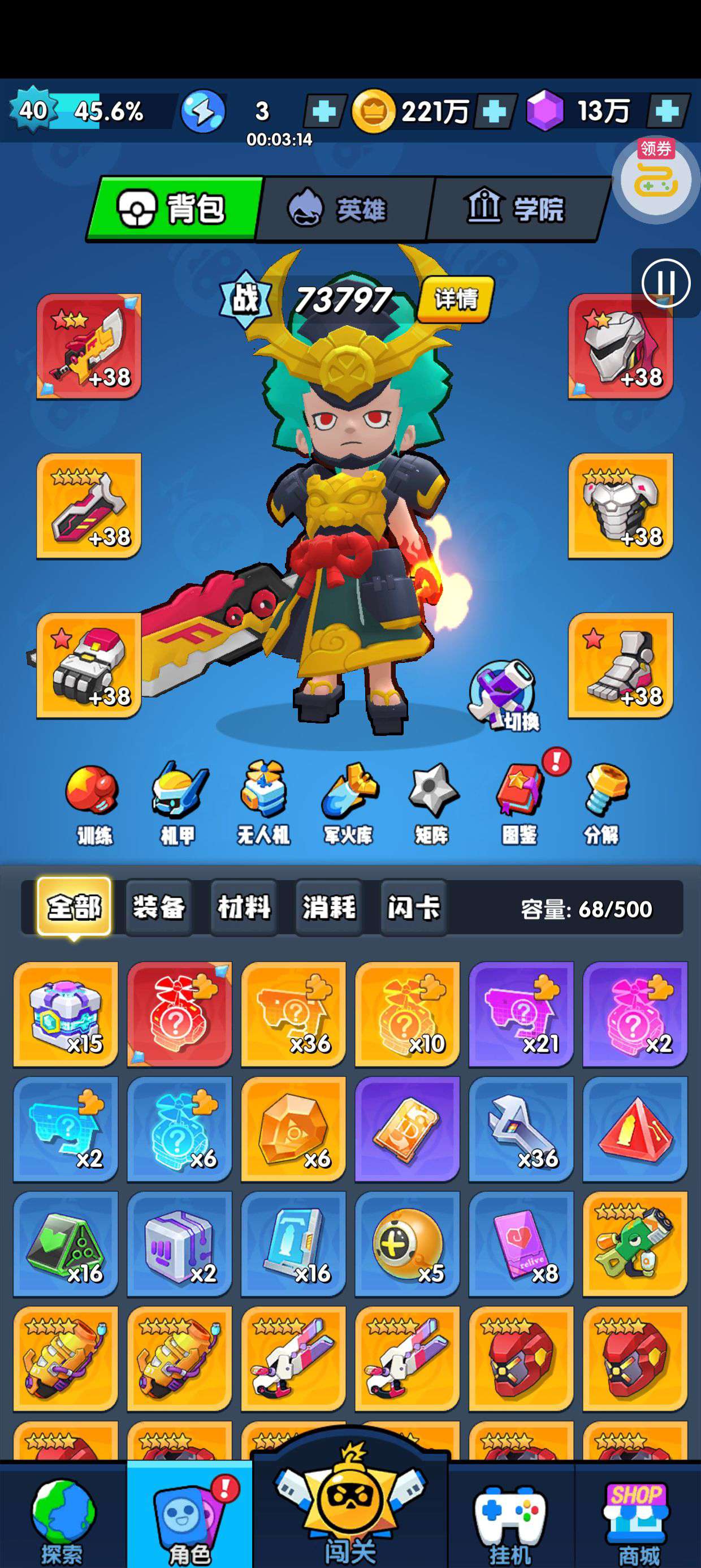Open the 机甲 menu

(178, 803)
